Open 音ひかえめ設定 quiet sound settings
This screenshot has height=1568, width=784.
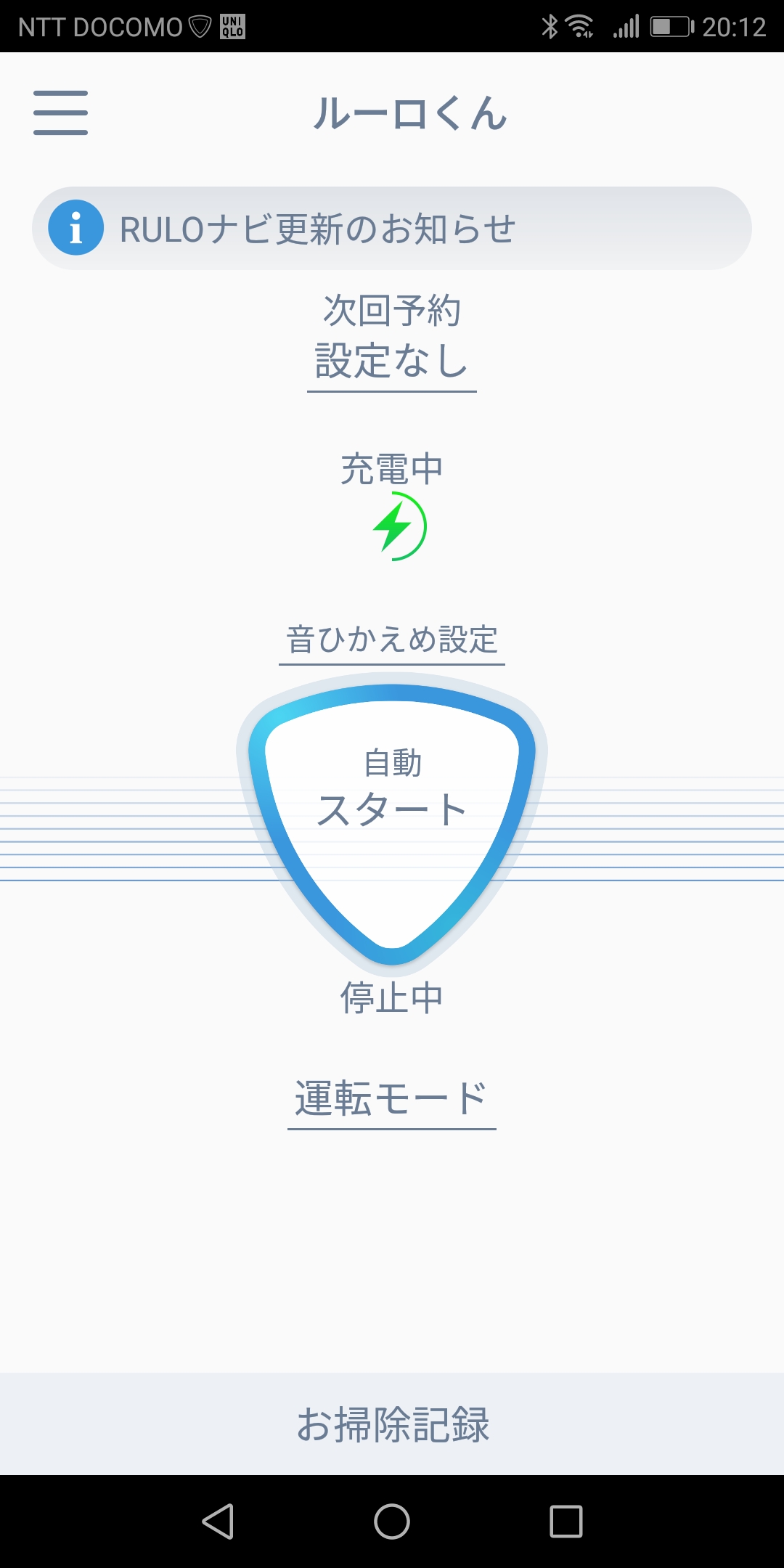coord(391,640)
